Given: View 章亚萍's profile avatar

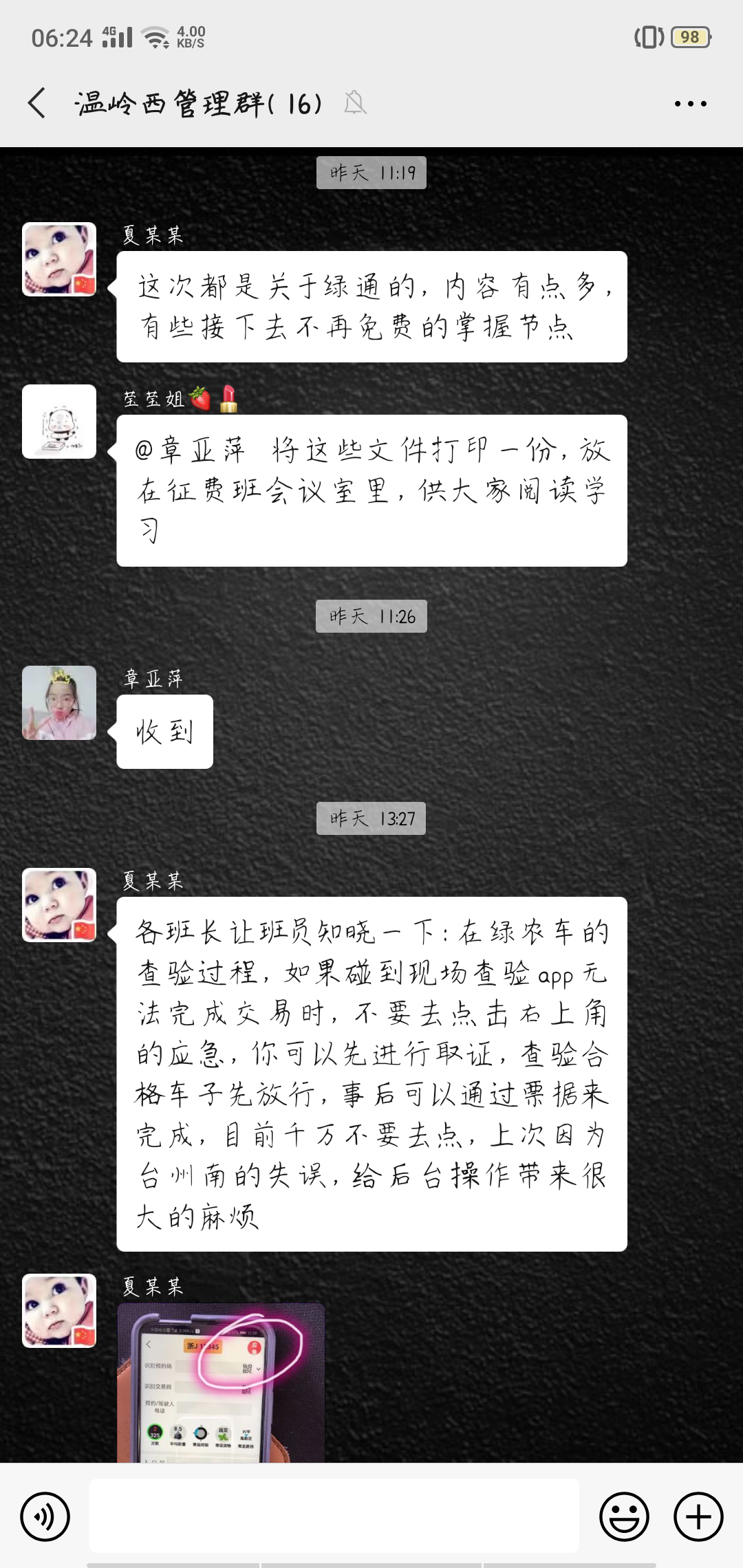Looking at the screenshot, I should point(59,703).
